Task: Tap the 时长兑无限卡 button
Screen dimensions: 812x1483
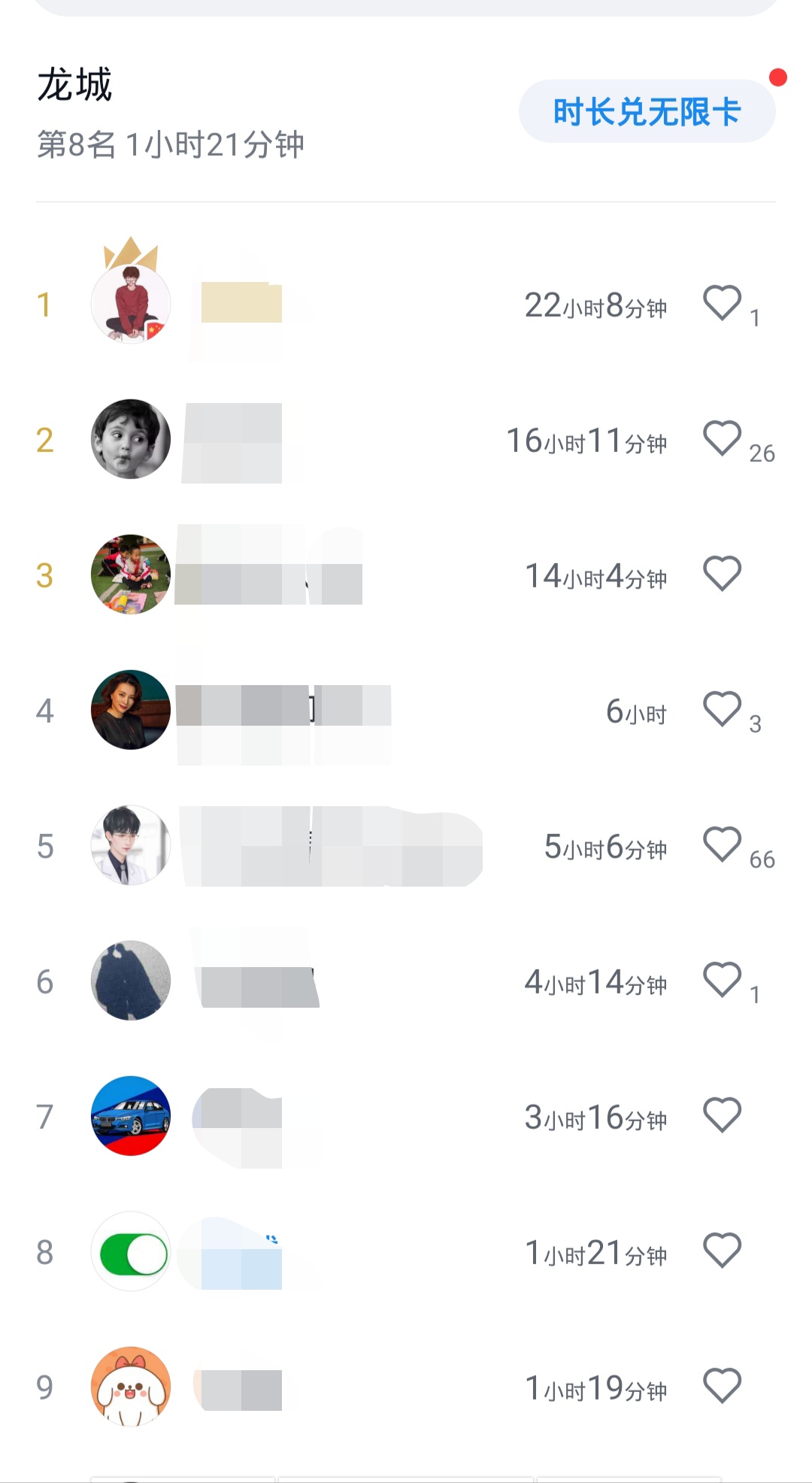Action: pyautogui.click(x=647, y=112)
